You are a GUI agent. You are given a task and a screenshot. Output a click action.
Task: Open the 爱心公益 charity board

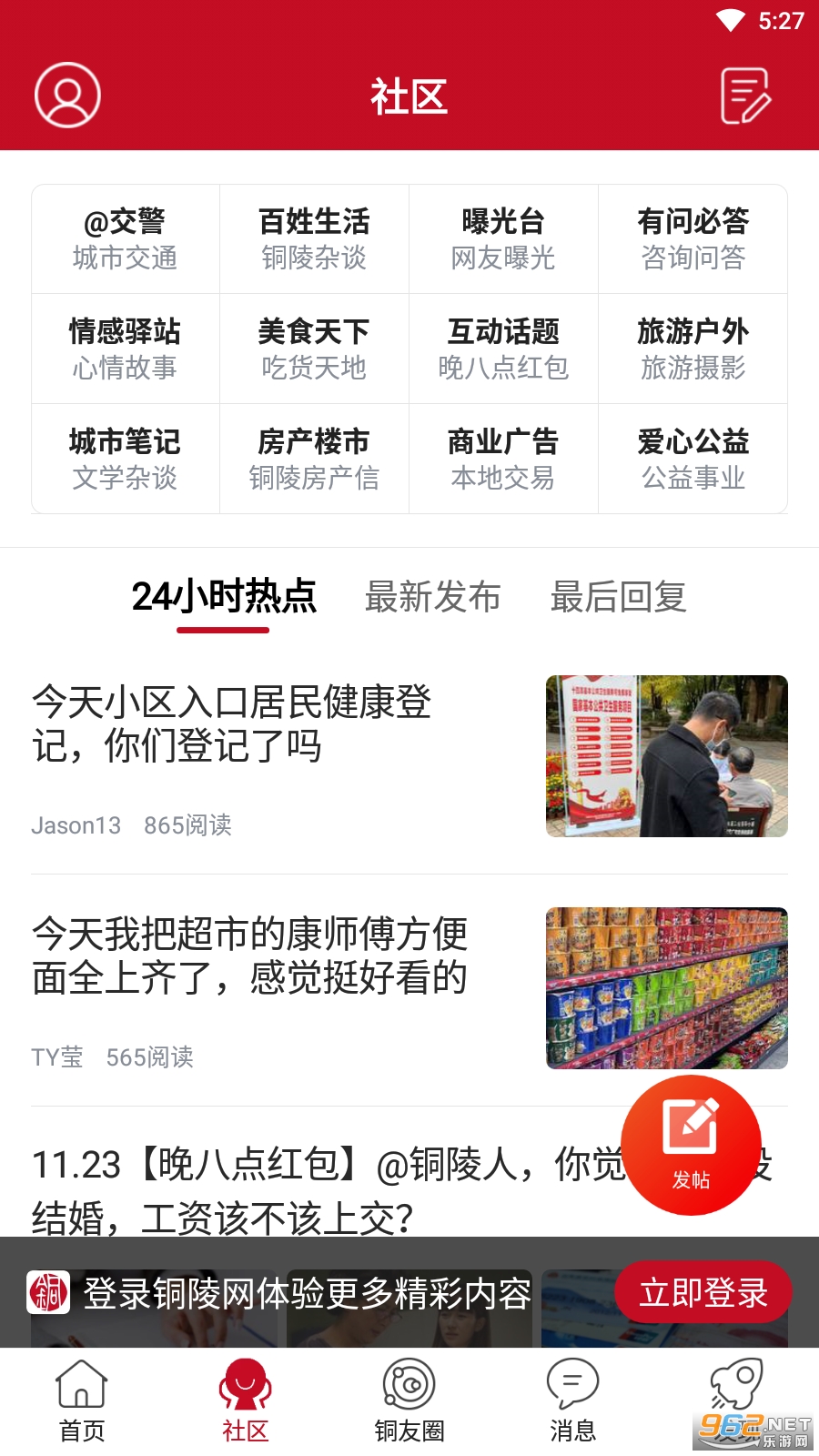(x=693, y=460)
